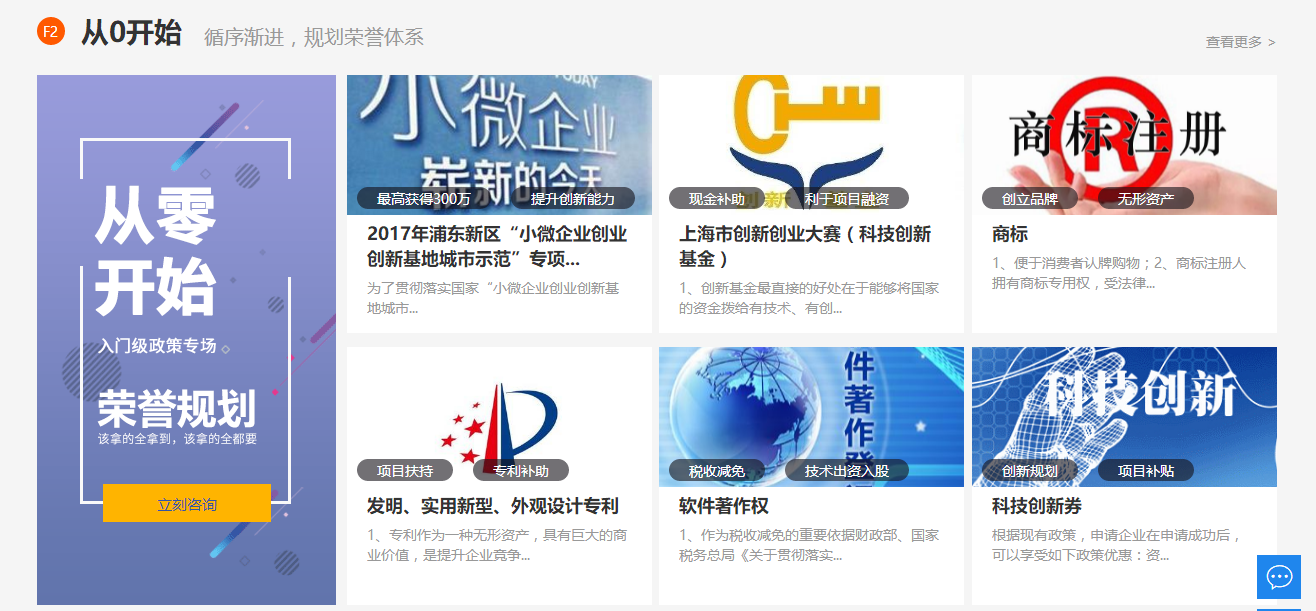Viewport: 1316px width, 611px height.
Task: Open the blue chat support icon
Action: tap(1278, 577)
